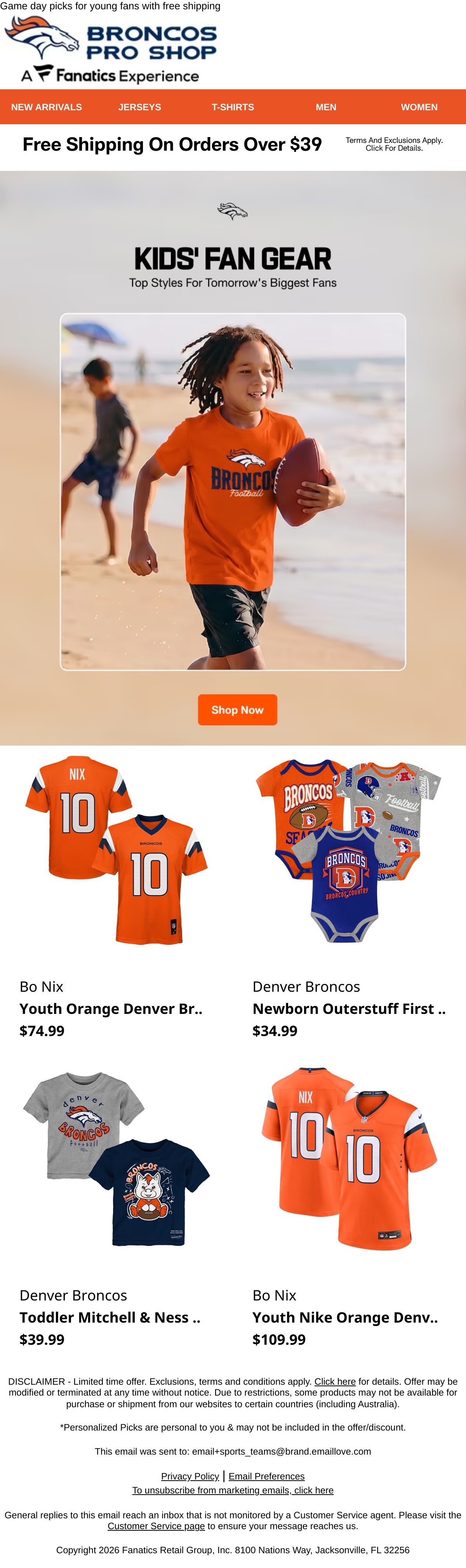Viewport: 466px width, 1568px height.
Task: Open free shipping terms and exclusions
Action: tap(394, 144)
